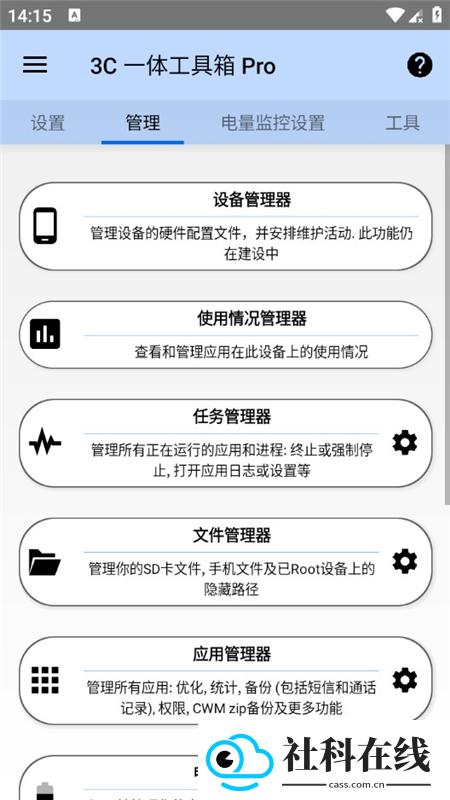
Task: Open the 使用情况管理器 card
Action: (226, 335)
